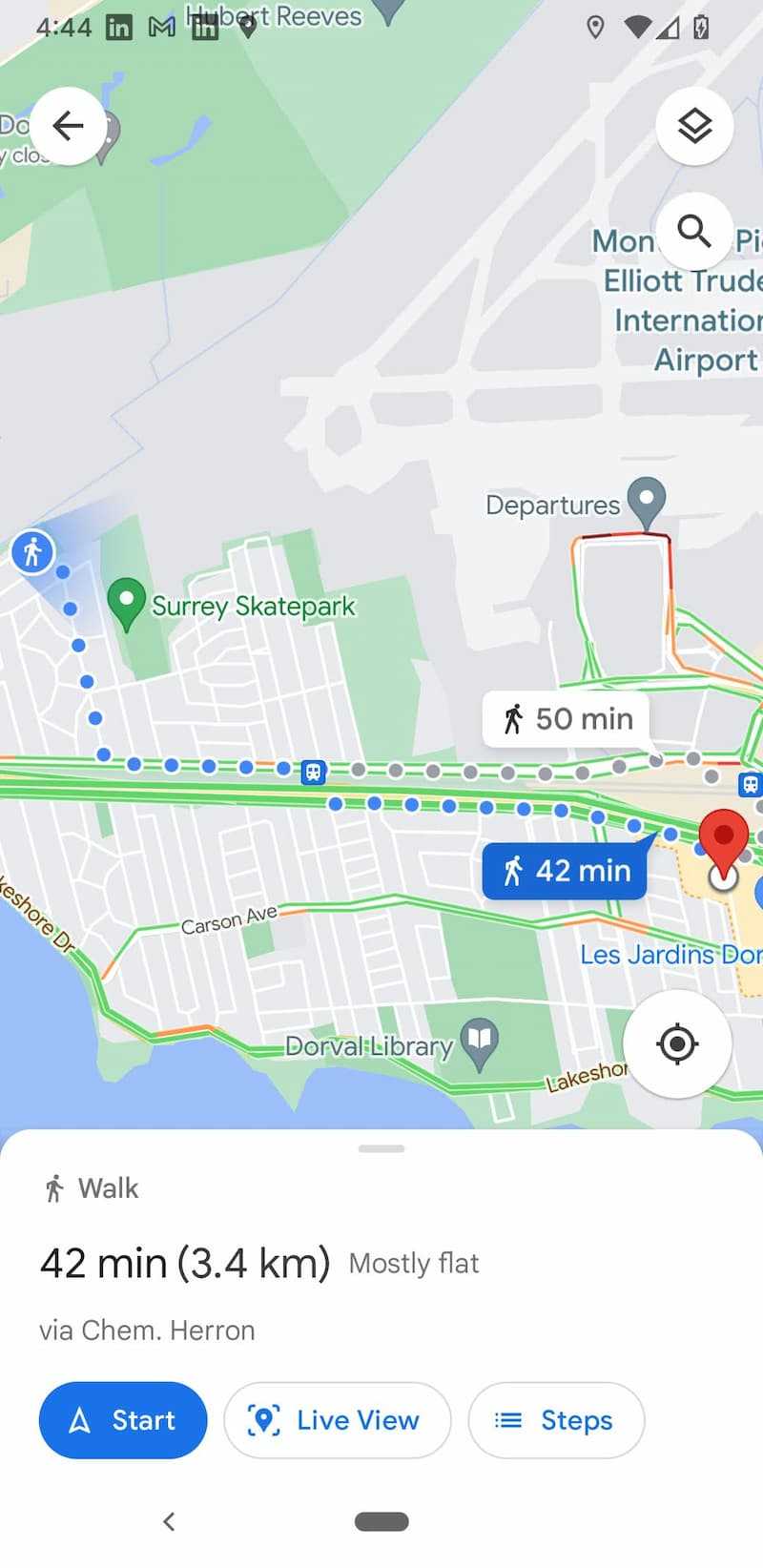The image size is (763, 1568).
Task: Open the map layers selector
Action: coord(694,125)
